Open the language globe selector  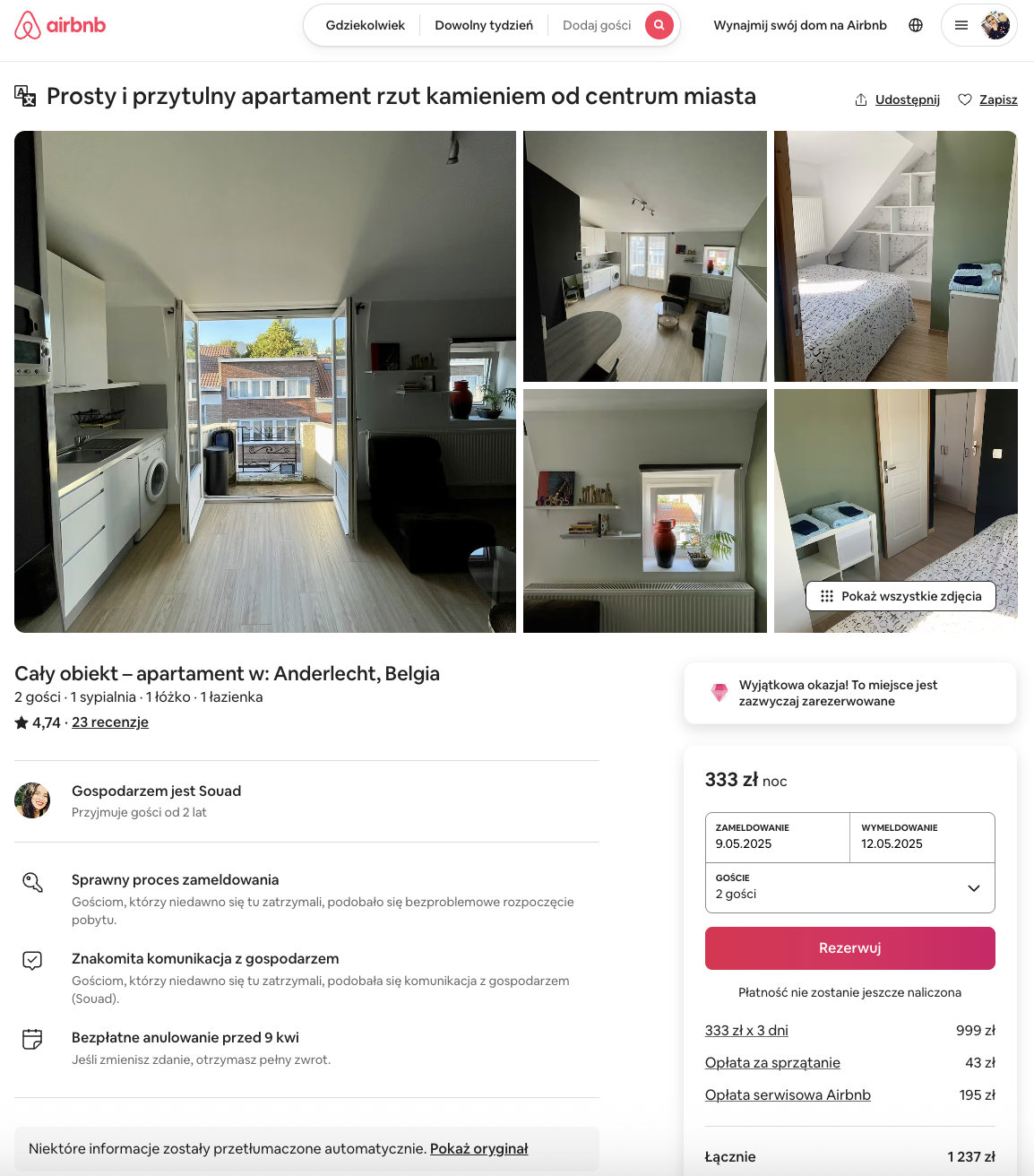[915, 25]
